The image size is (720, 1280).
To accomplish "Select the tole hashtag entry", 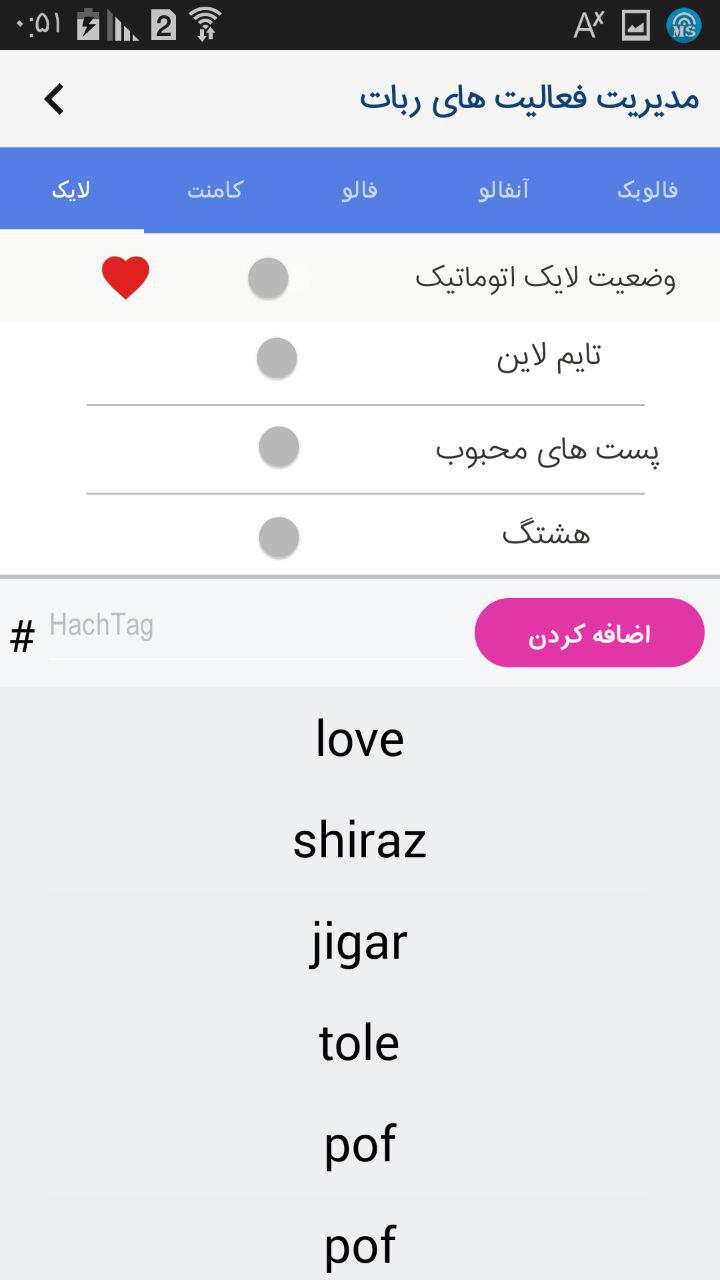I will click(x=360, y=1043).
